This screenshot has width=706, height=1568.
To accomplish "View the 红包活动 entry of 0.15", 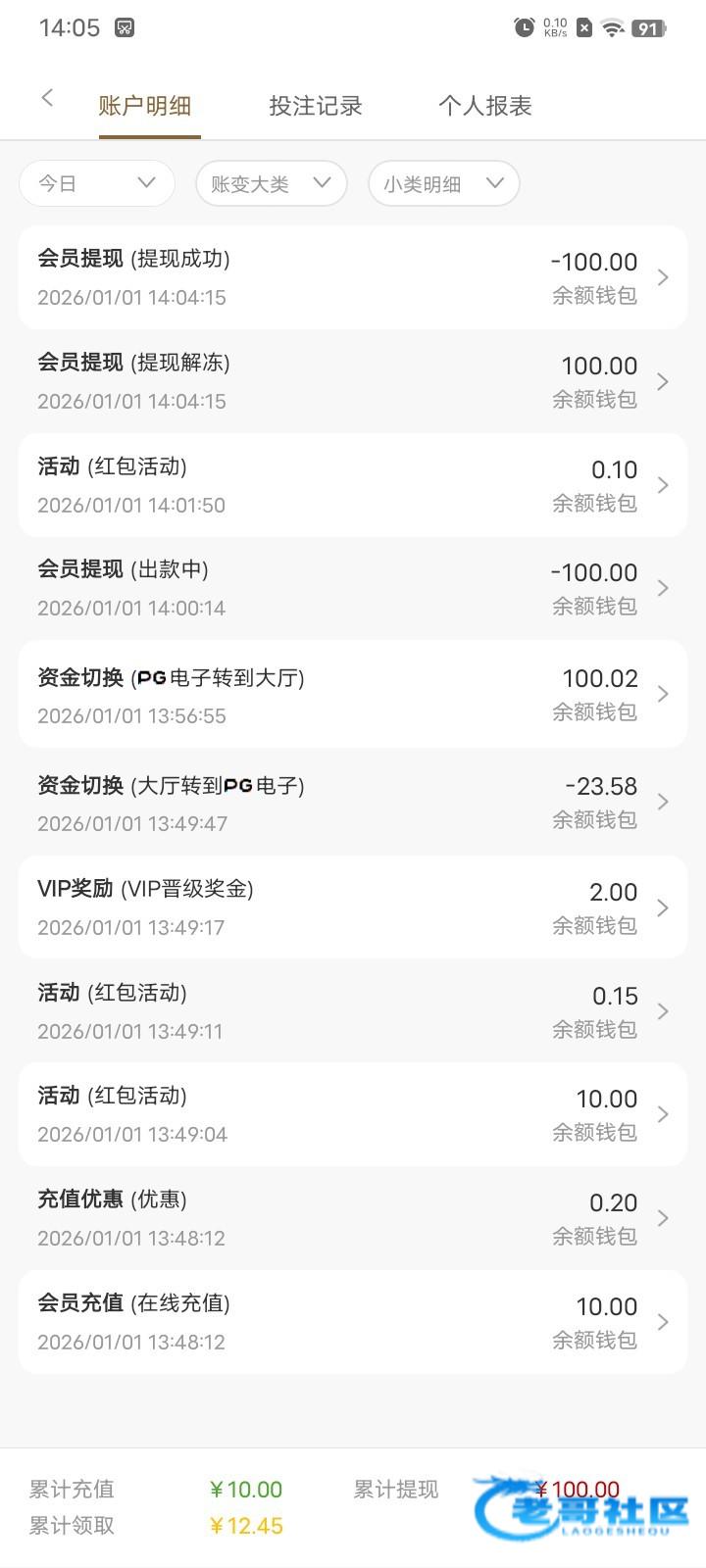I will [353, 1011].
